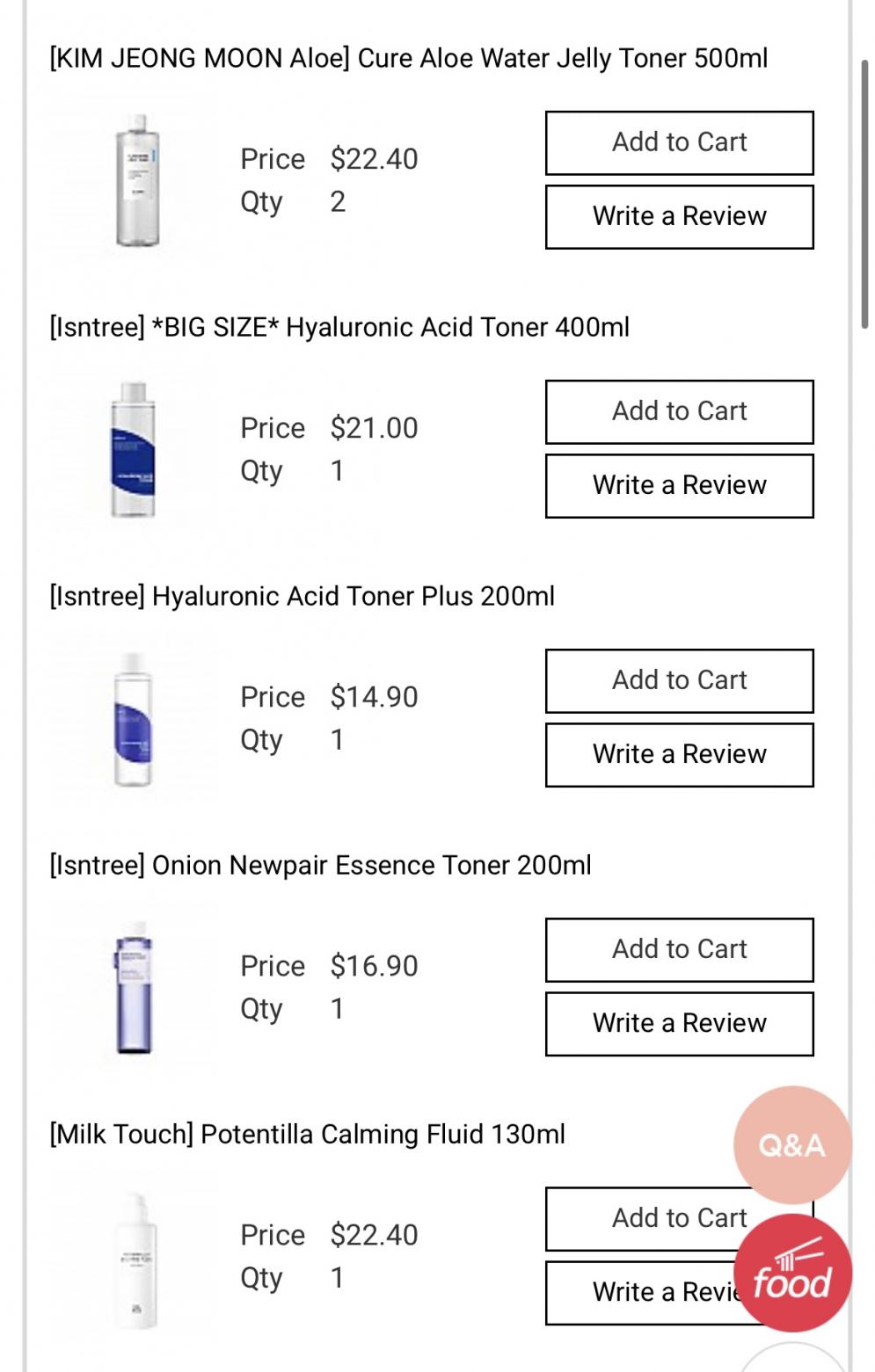The width and height of the screenshot is (875, 1372).
Task: Add Cure Aloe Water Jelly Toner to cart
Action: tap(679, 142)
